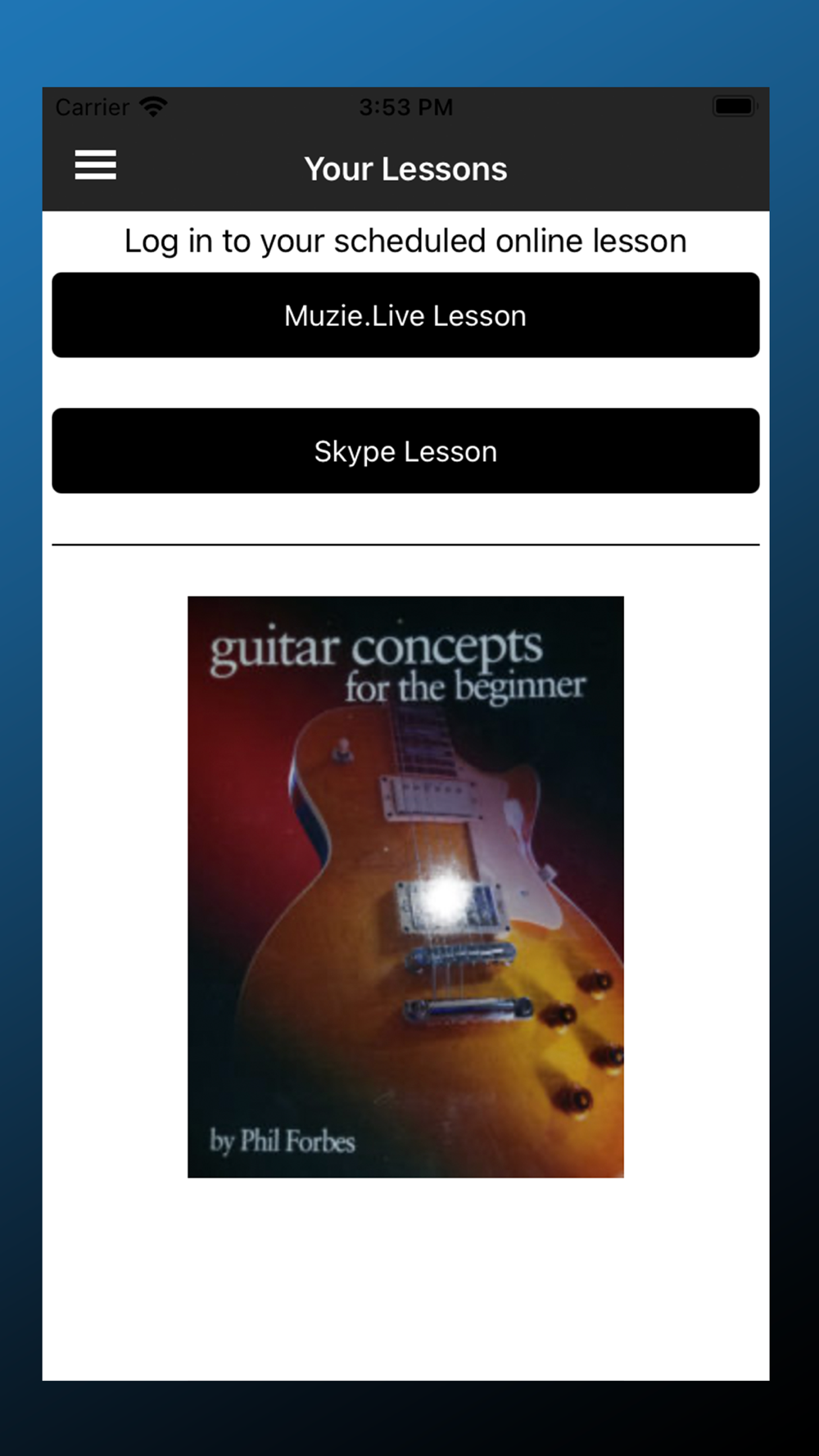This screenshot has height=1456, width=819.
Task: Start the Muzie.Live Lesson
Action: click(405, 315)
